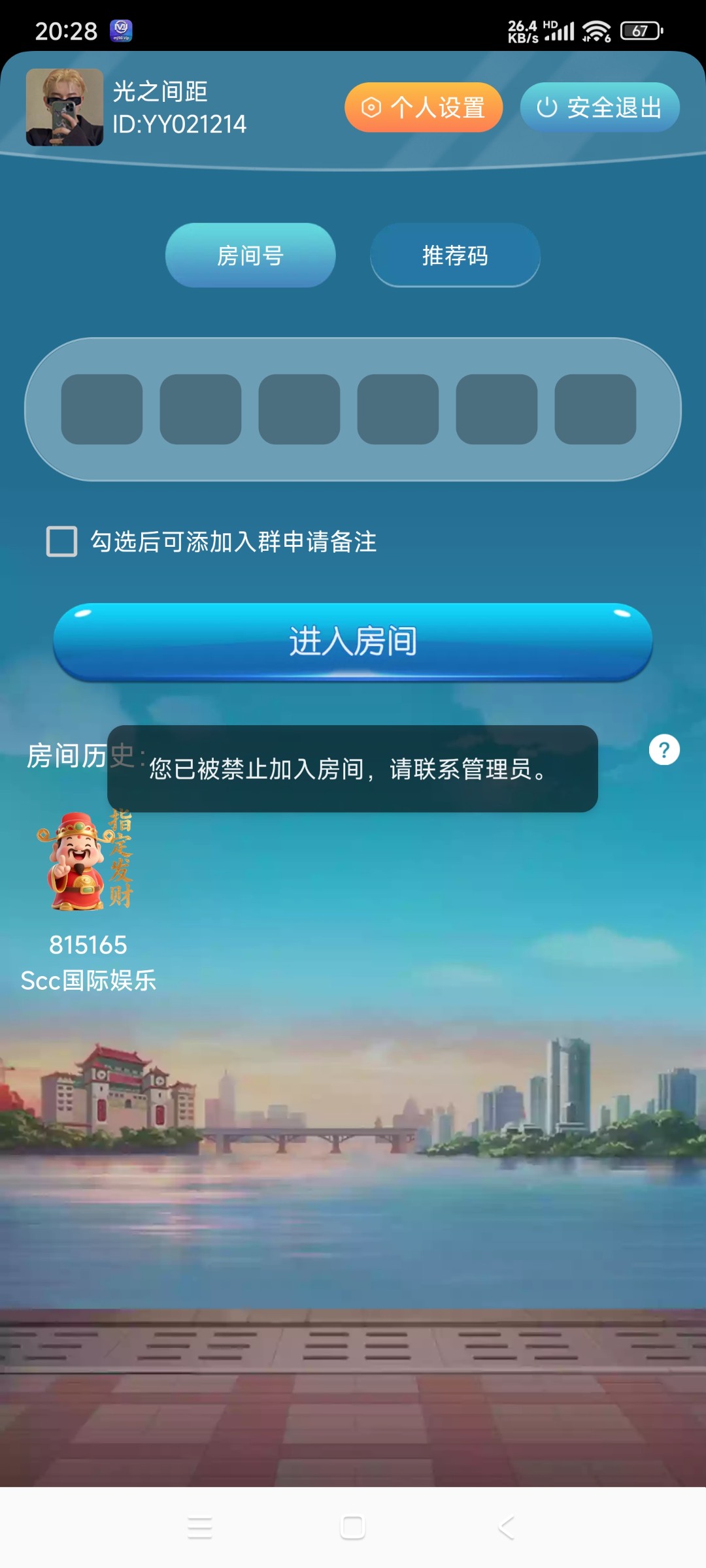Open the question mark help icon
The height and width of the screenshot is (1568, 706).
tap(664, 750)
